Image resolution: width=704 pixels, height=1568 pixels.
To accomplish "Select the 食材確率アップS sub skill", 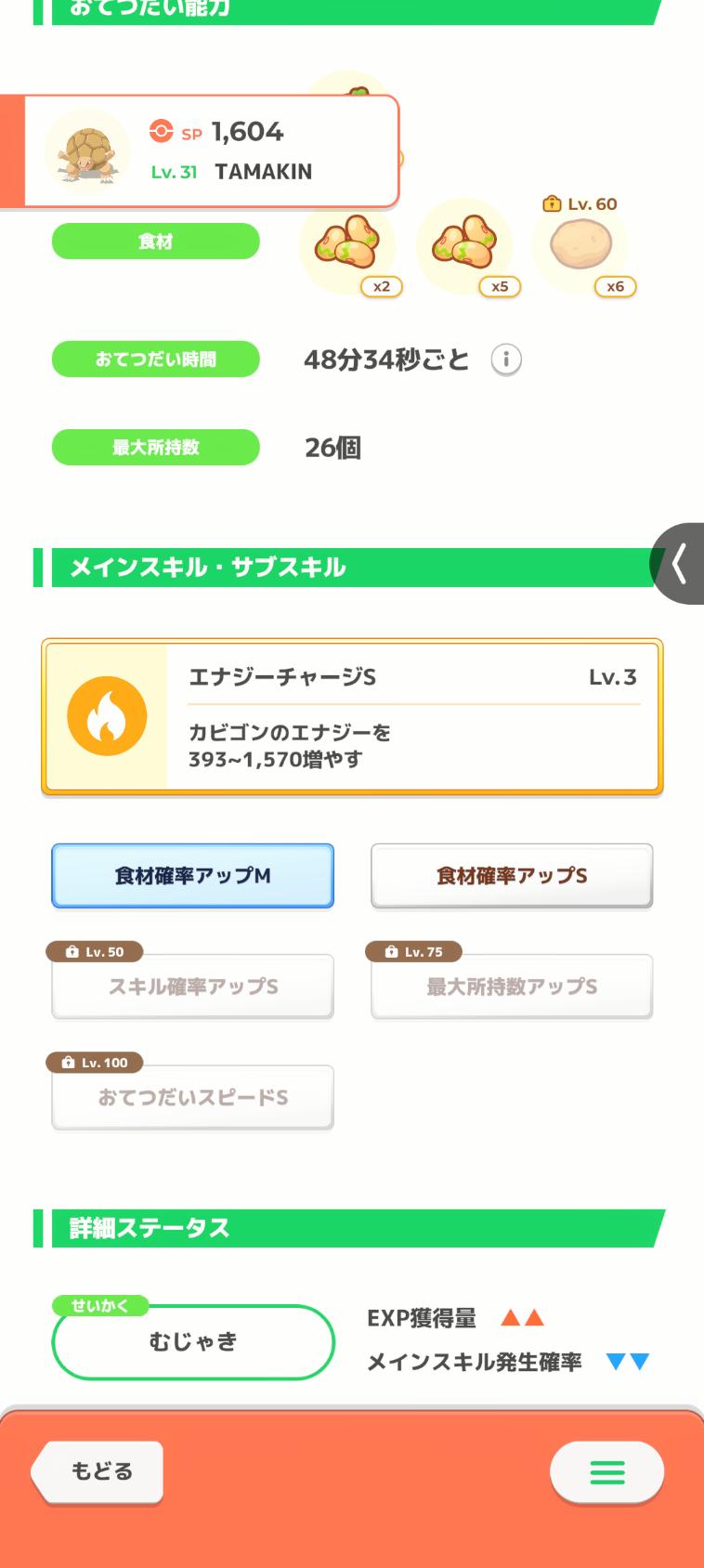I will pyautogui.click(x=512, y=876).
